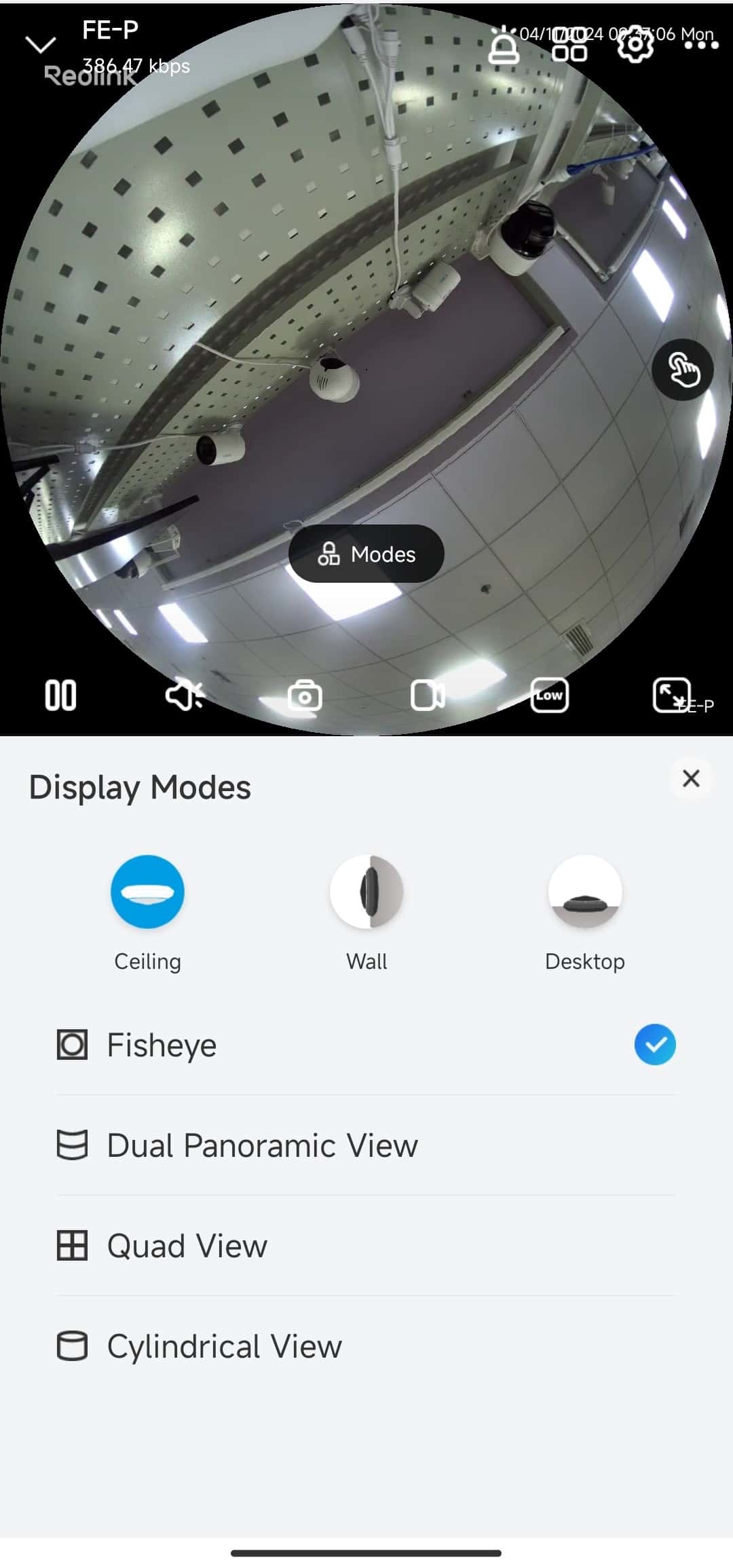
Task: Open camera settings gear
Action: click(635, 45)
